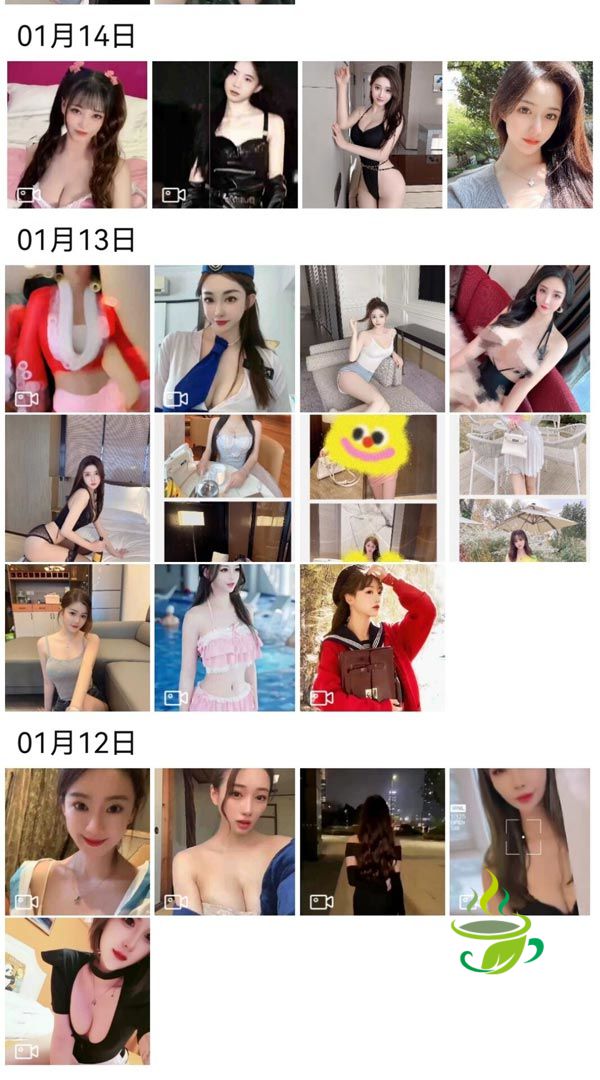
Task: Open the swimming pool video with pink swimsuit
Action: pyautogui.click(x=225, y=637)
